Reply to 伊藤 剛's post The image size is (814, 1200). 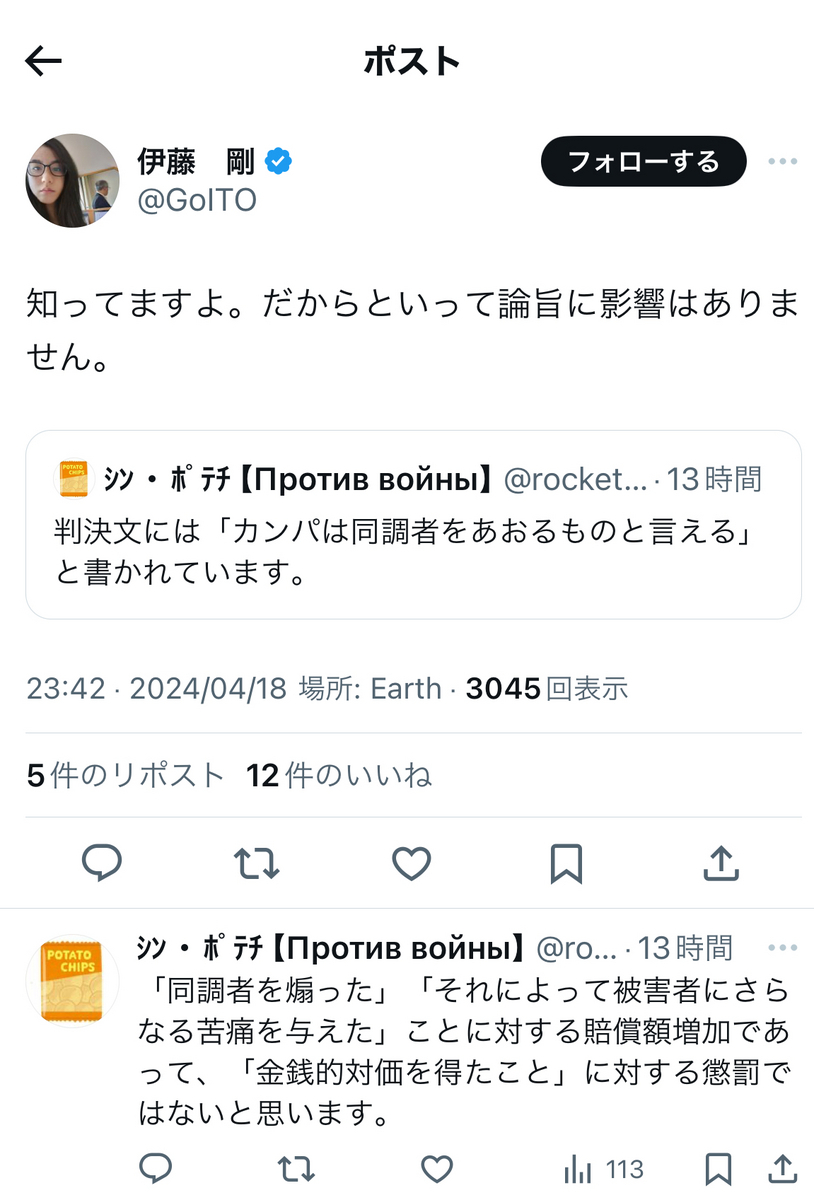pos(101,863)
